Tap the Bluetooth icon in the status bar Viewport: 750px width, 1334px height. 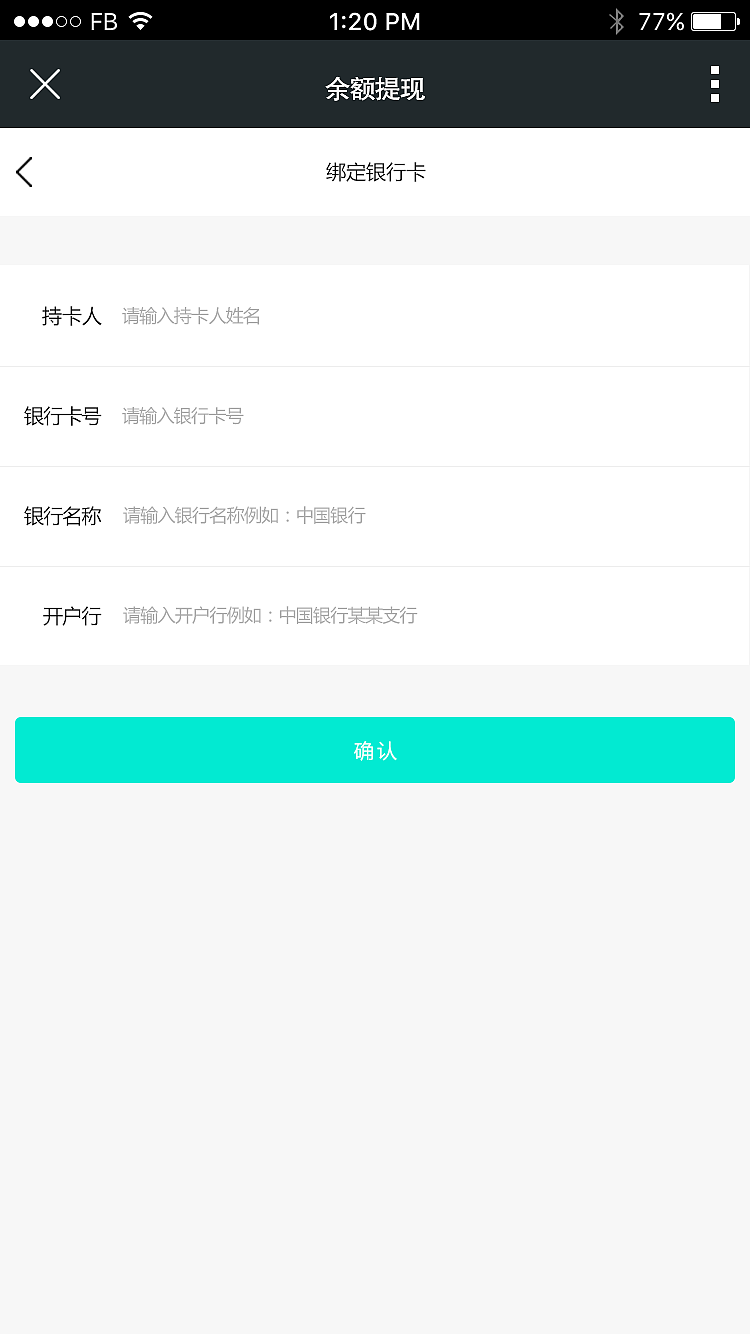tap(619, 20)
